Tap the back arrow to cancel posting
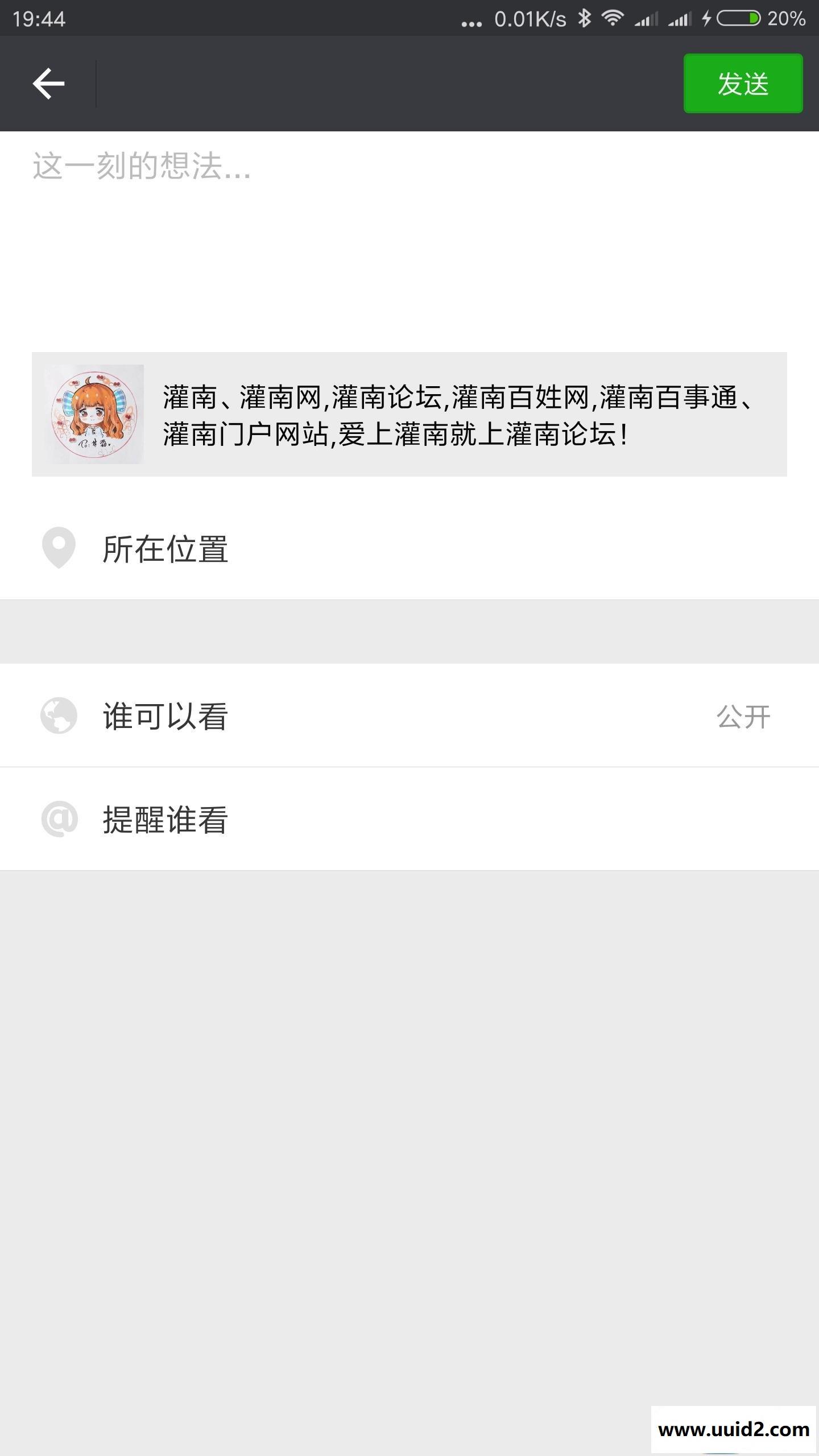819x1456 pixels. click(x=48, y=83)
